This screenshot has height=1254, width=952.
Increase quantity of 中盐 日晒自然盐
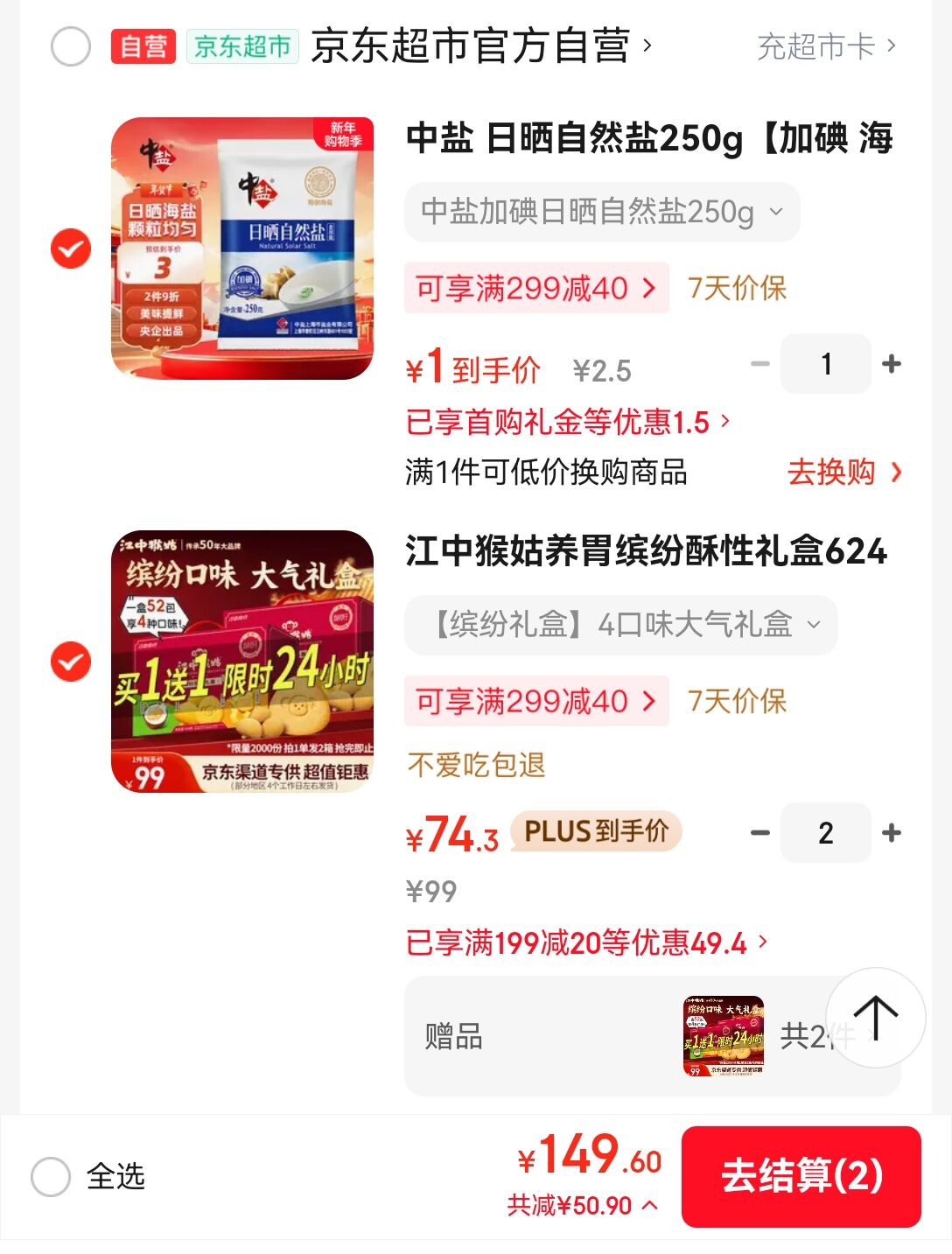click(892, 364)
